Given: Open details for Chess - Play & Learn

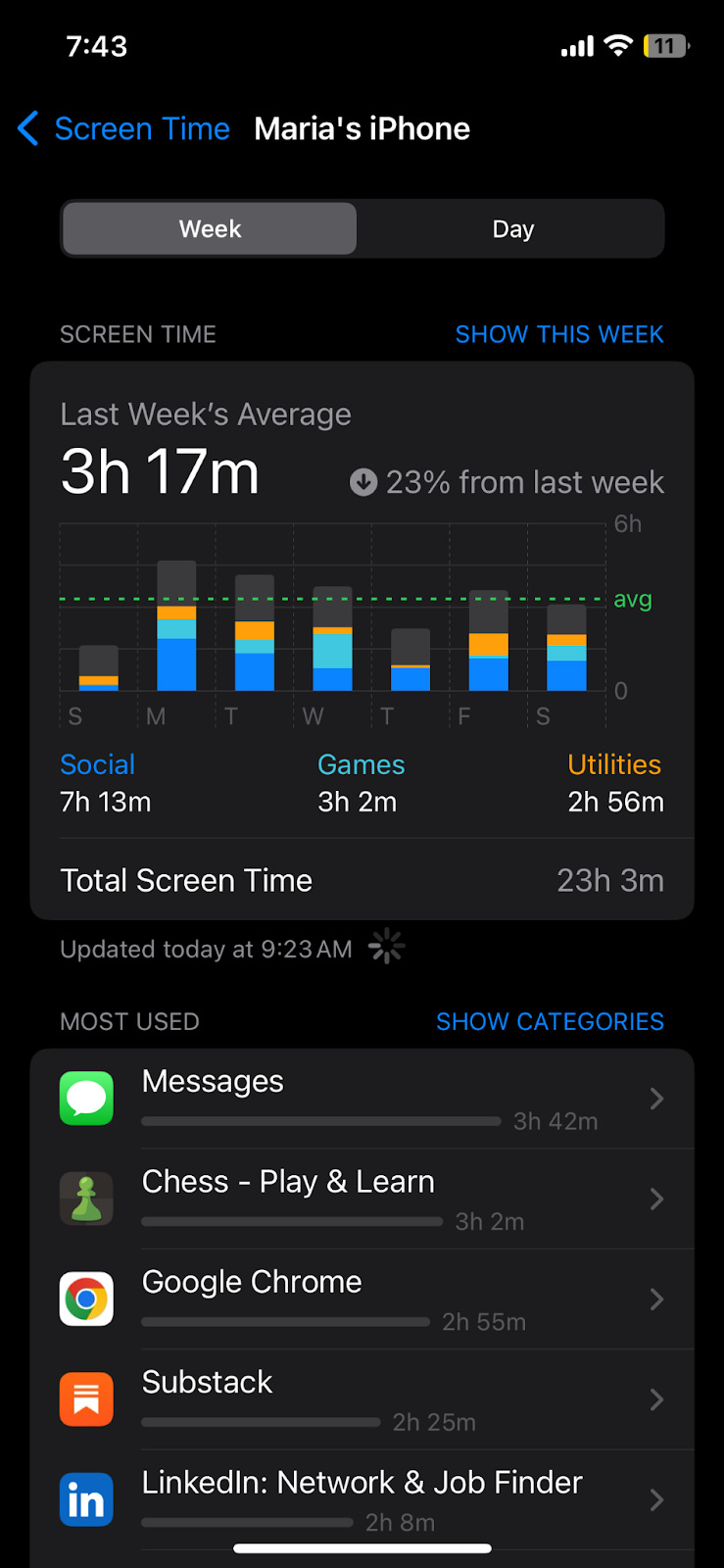Looking at the screenshot, I should click(x=654, y=1199).
